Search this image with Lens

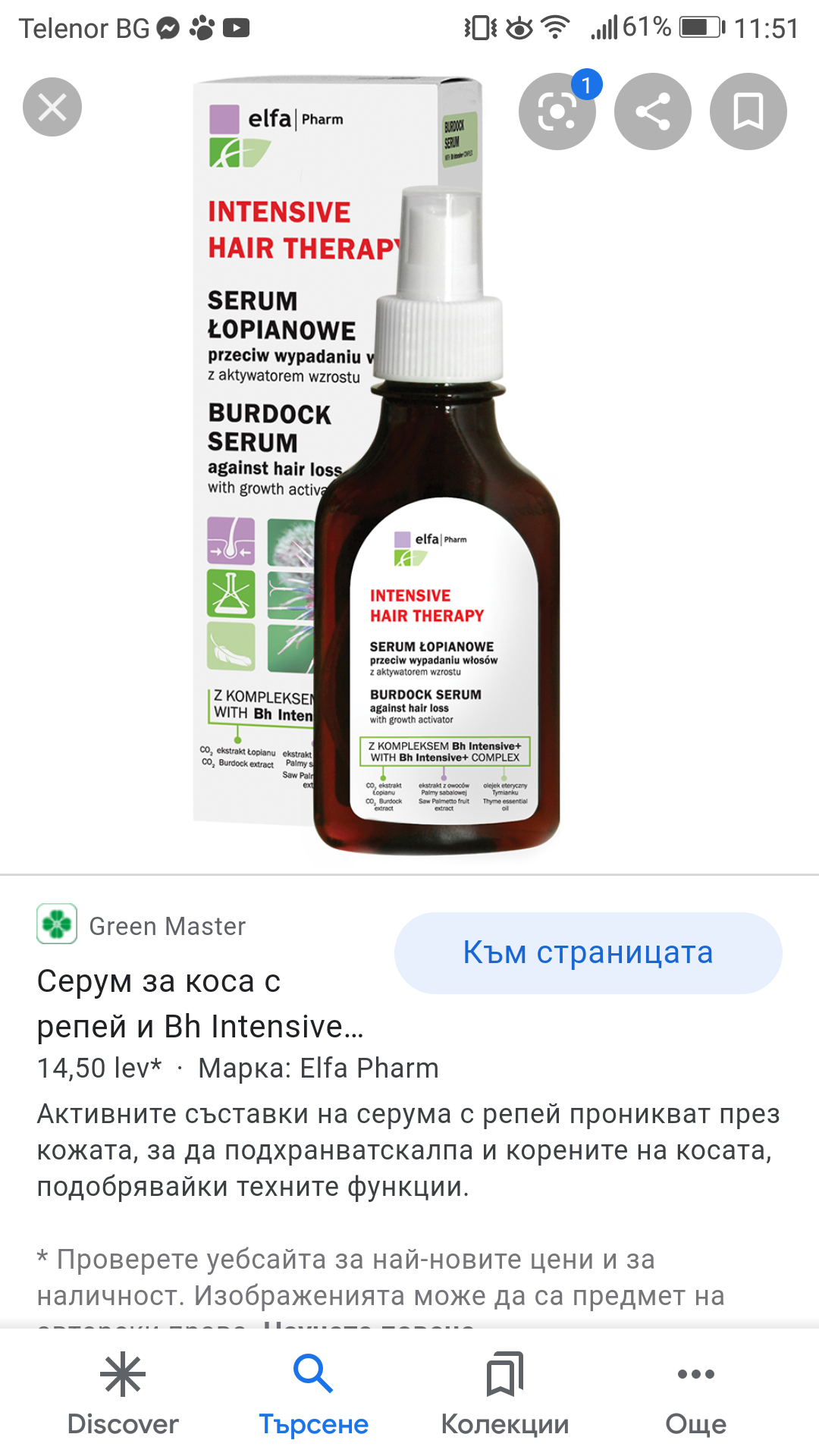coord(557,111)
